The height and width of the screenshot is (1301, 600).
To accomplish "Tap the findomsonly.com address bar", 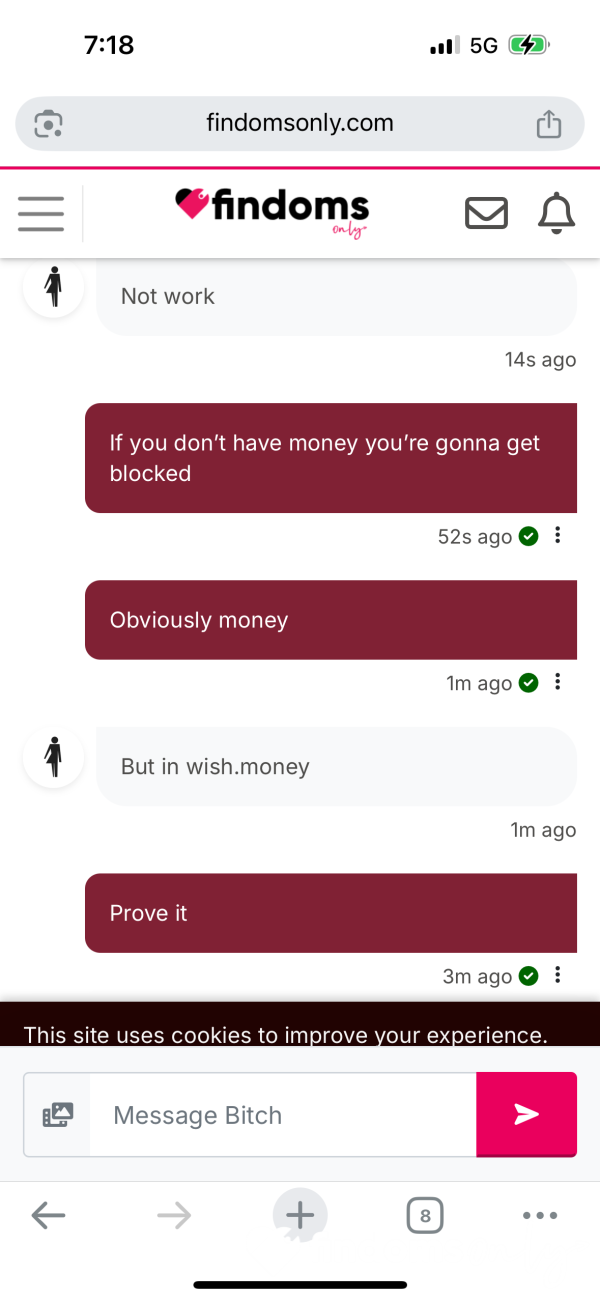I will (x=300, y=123).
